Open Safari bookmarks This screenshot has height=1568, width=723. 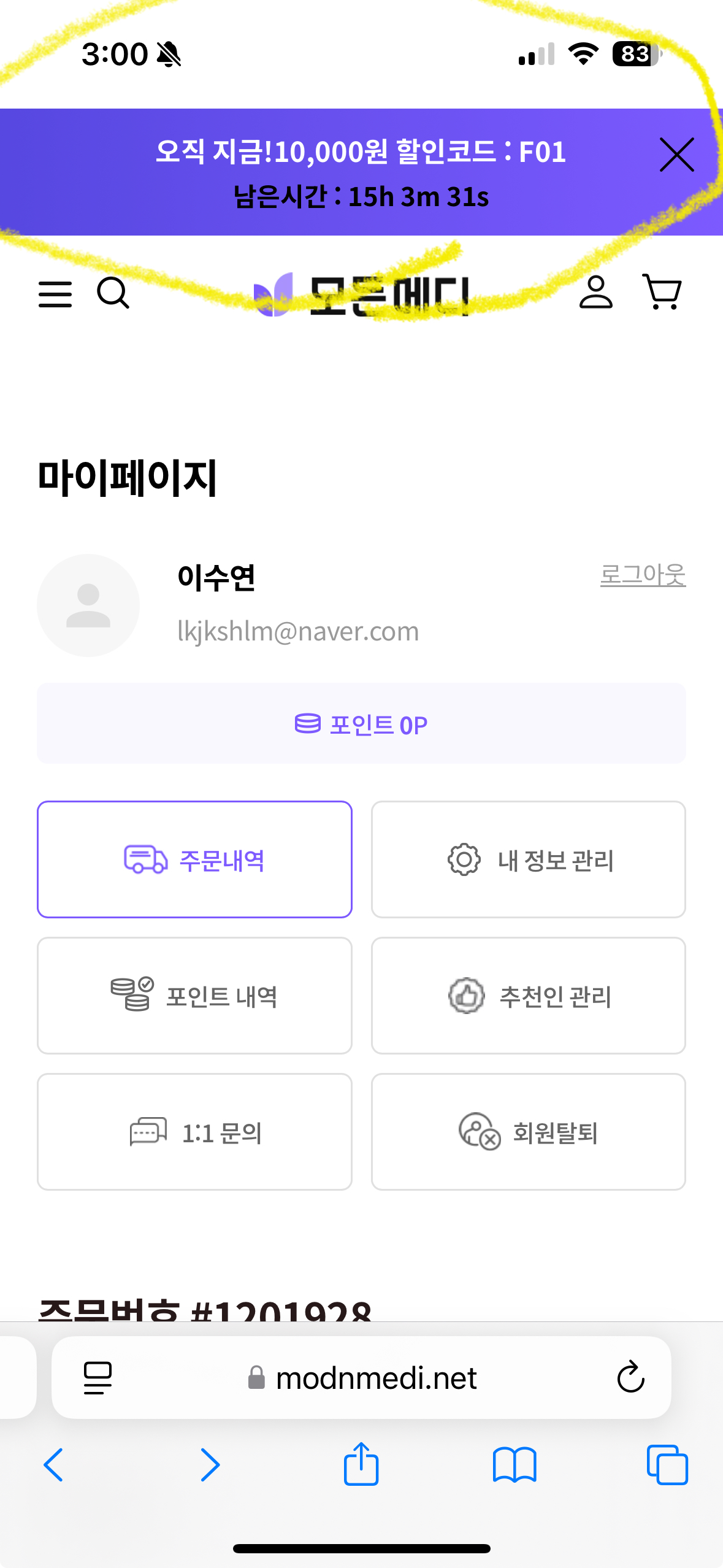[x=515, y=1465]
